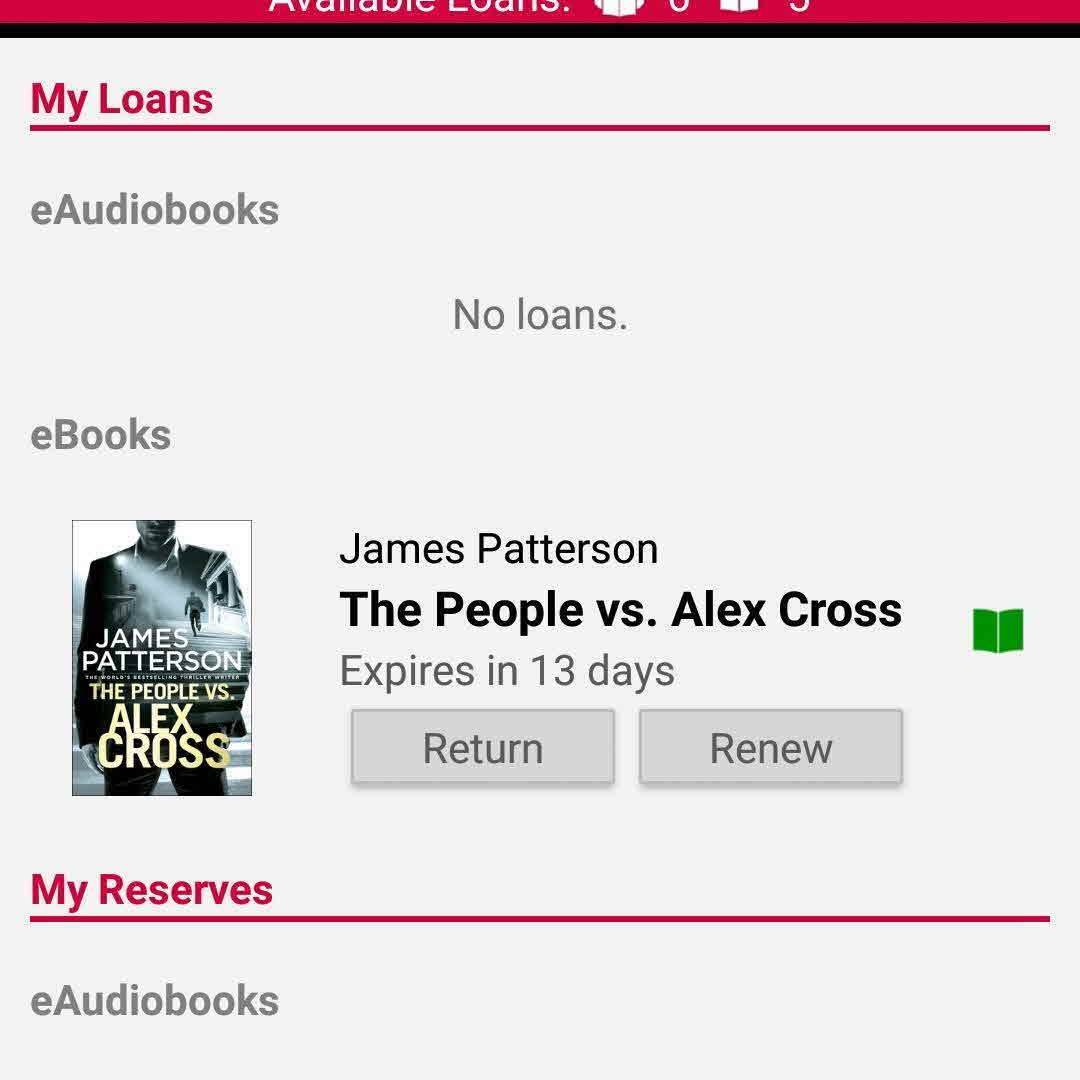This screenshot has width=1080, height=1080.
Task: Renew the Alex Cross eBook loan
Action: tap(770, 747)
